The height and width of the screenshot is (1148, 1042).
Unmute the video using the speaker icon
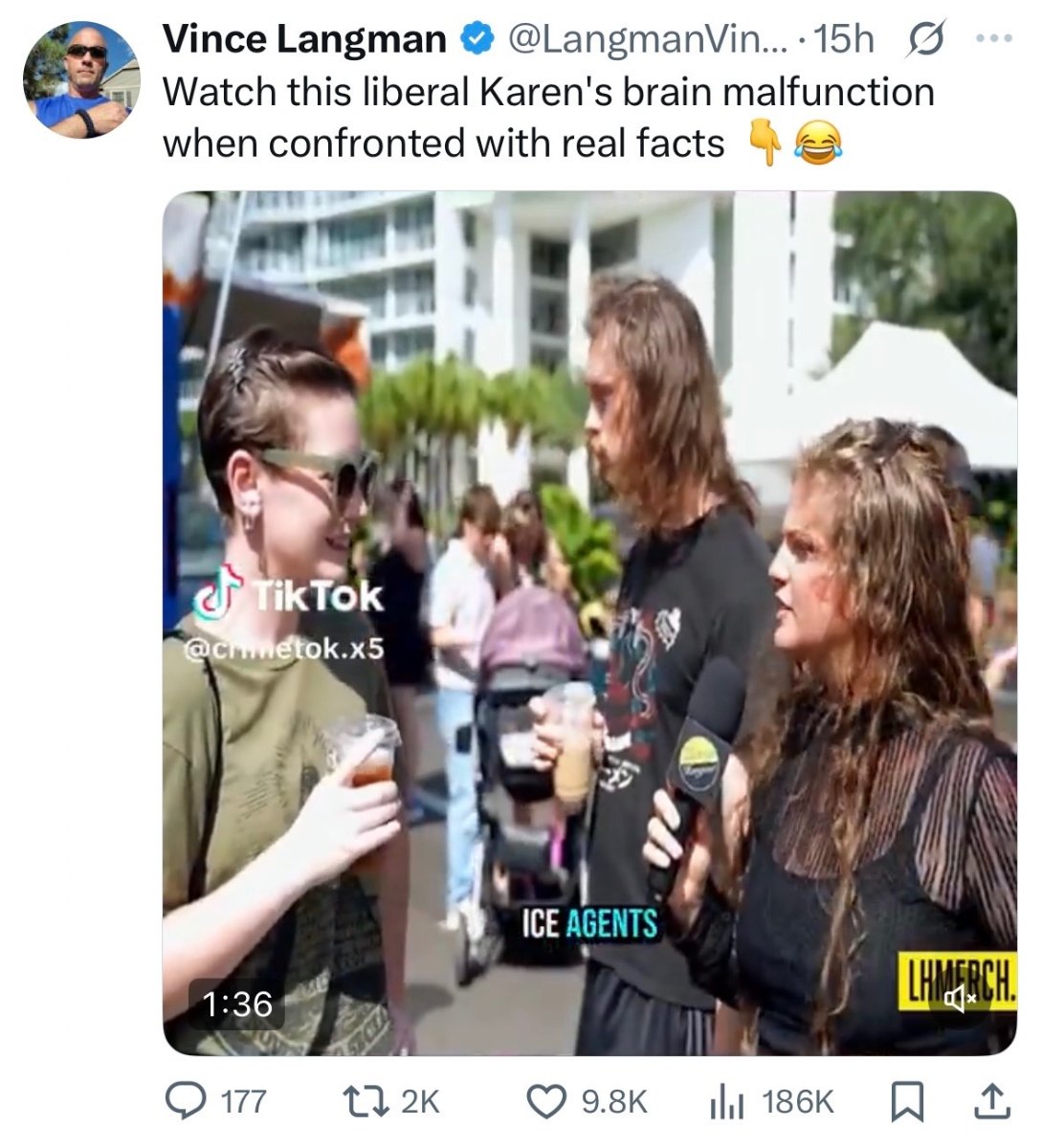959,1000
